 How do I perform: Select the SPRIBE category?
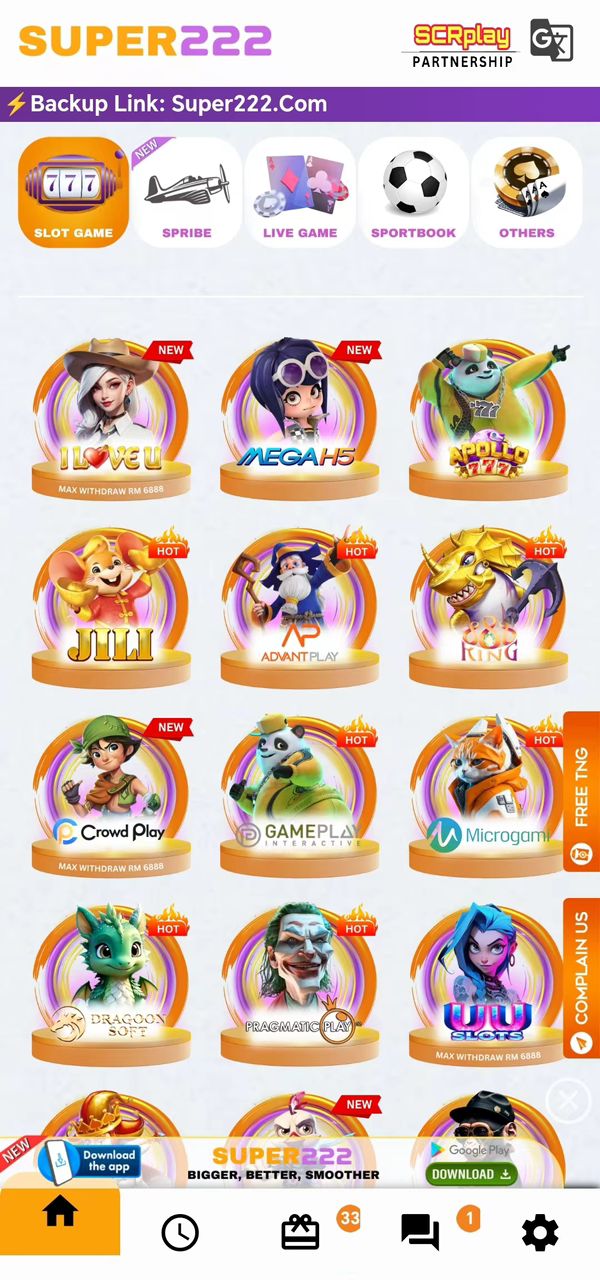click(x=187, y=192)
